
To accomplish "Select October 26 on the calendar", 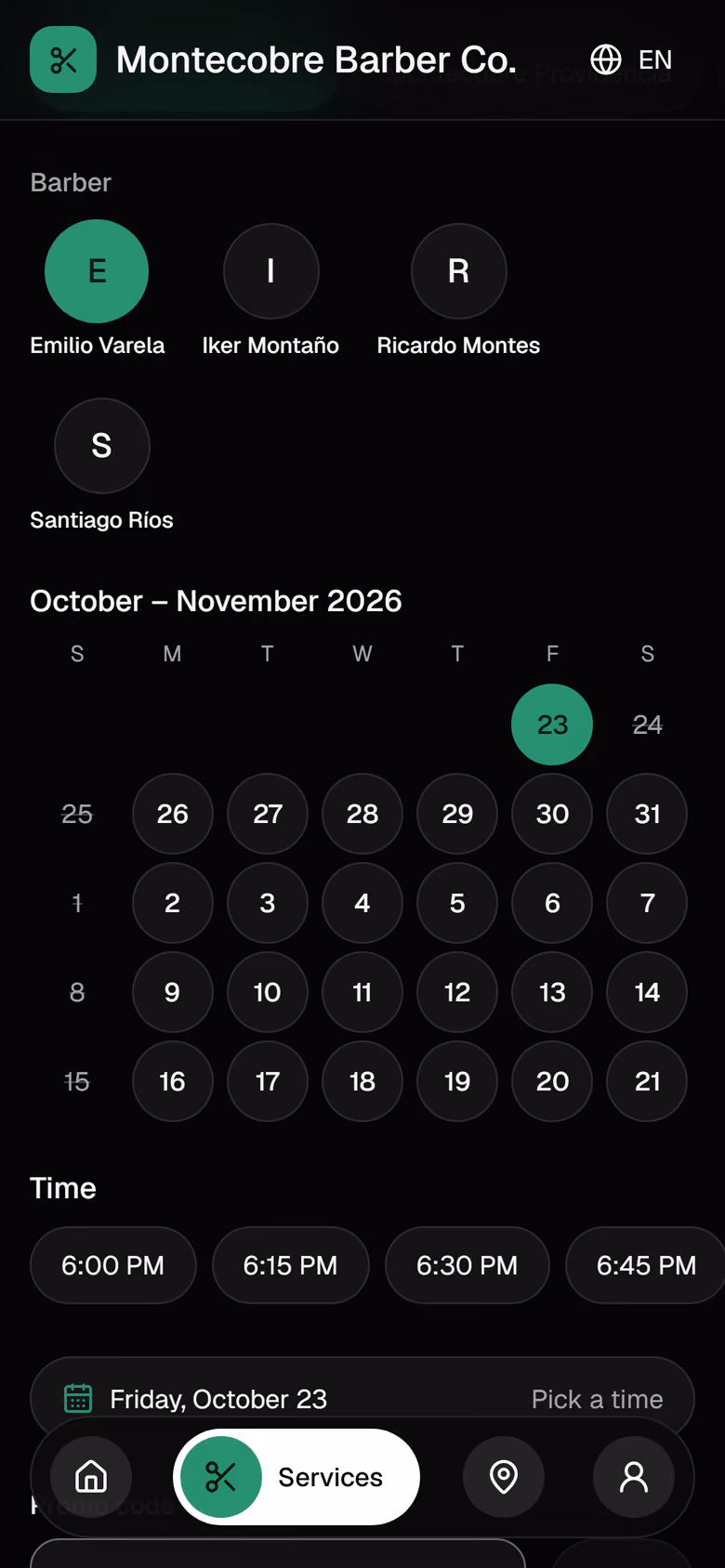I will point(173,814).
